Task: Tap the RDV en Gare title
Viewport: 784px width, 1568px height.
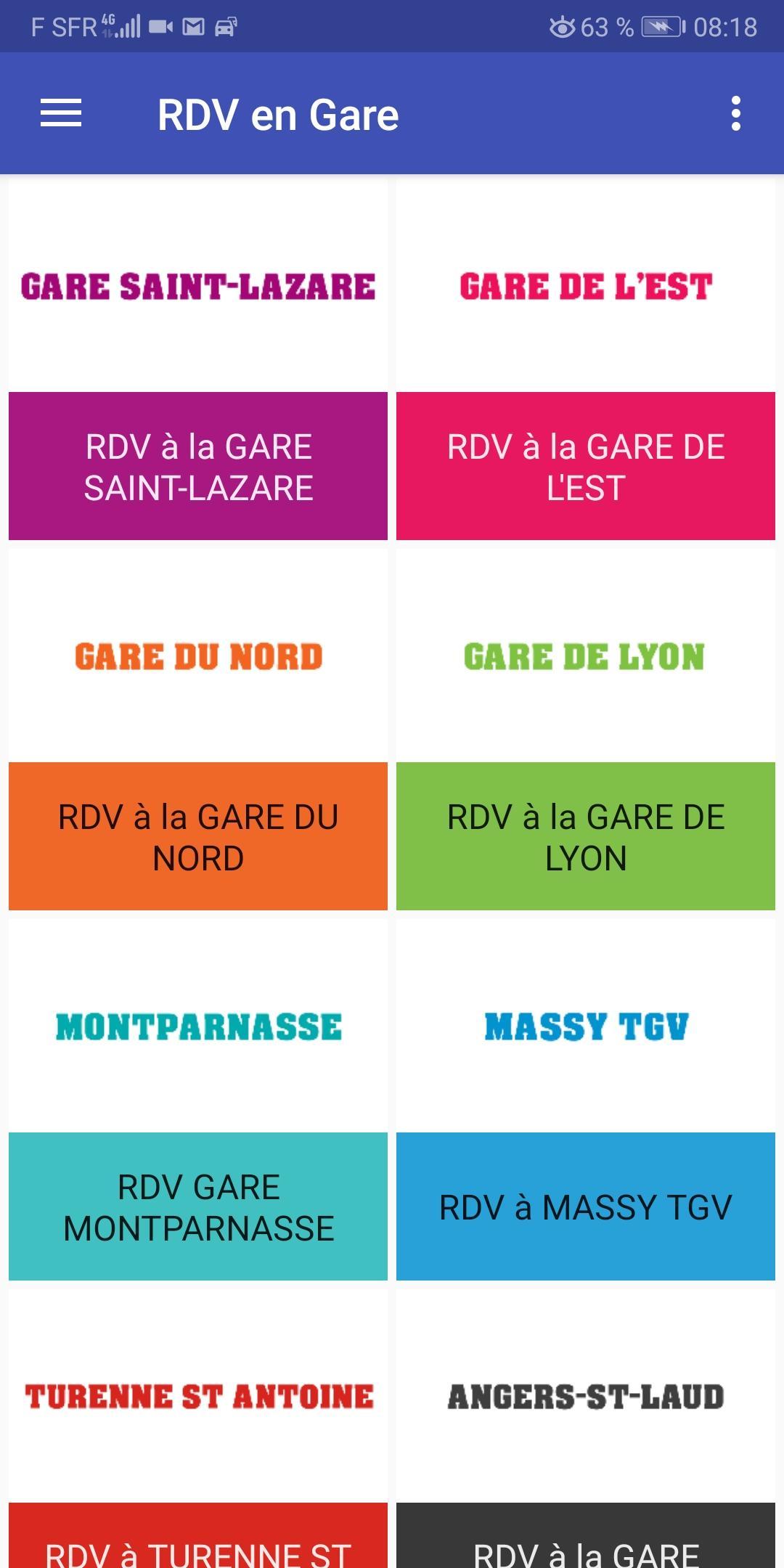Action: click(279, 113)
